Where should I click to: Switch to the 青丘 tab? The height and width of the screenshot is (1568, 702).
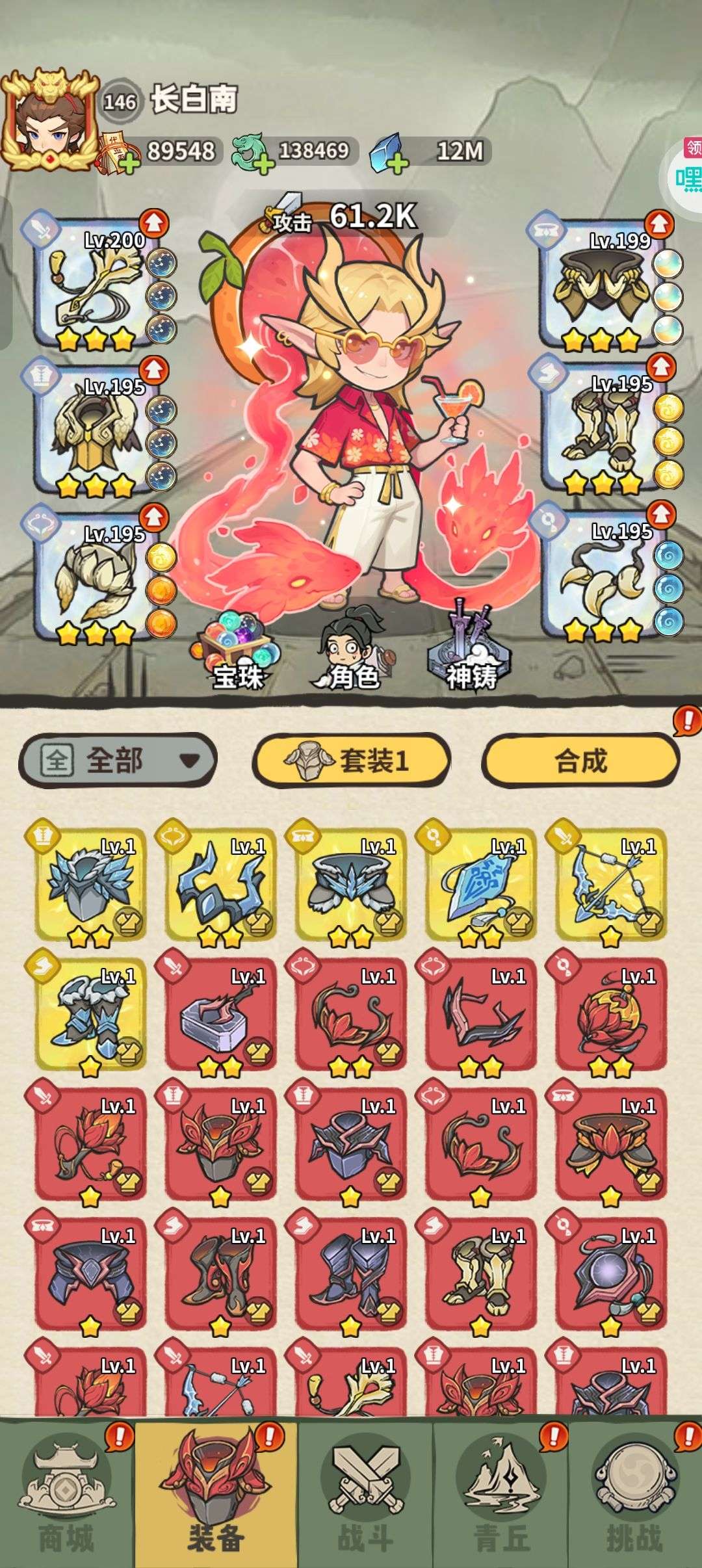tap(501, 1495)
